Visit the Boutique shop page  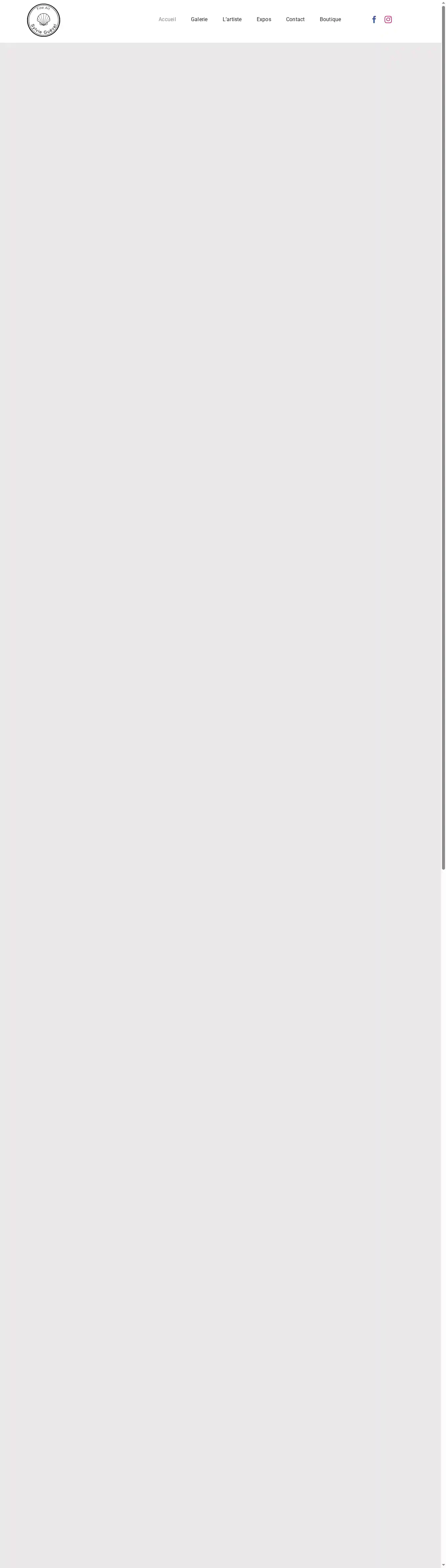(x=330, y=20)
